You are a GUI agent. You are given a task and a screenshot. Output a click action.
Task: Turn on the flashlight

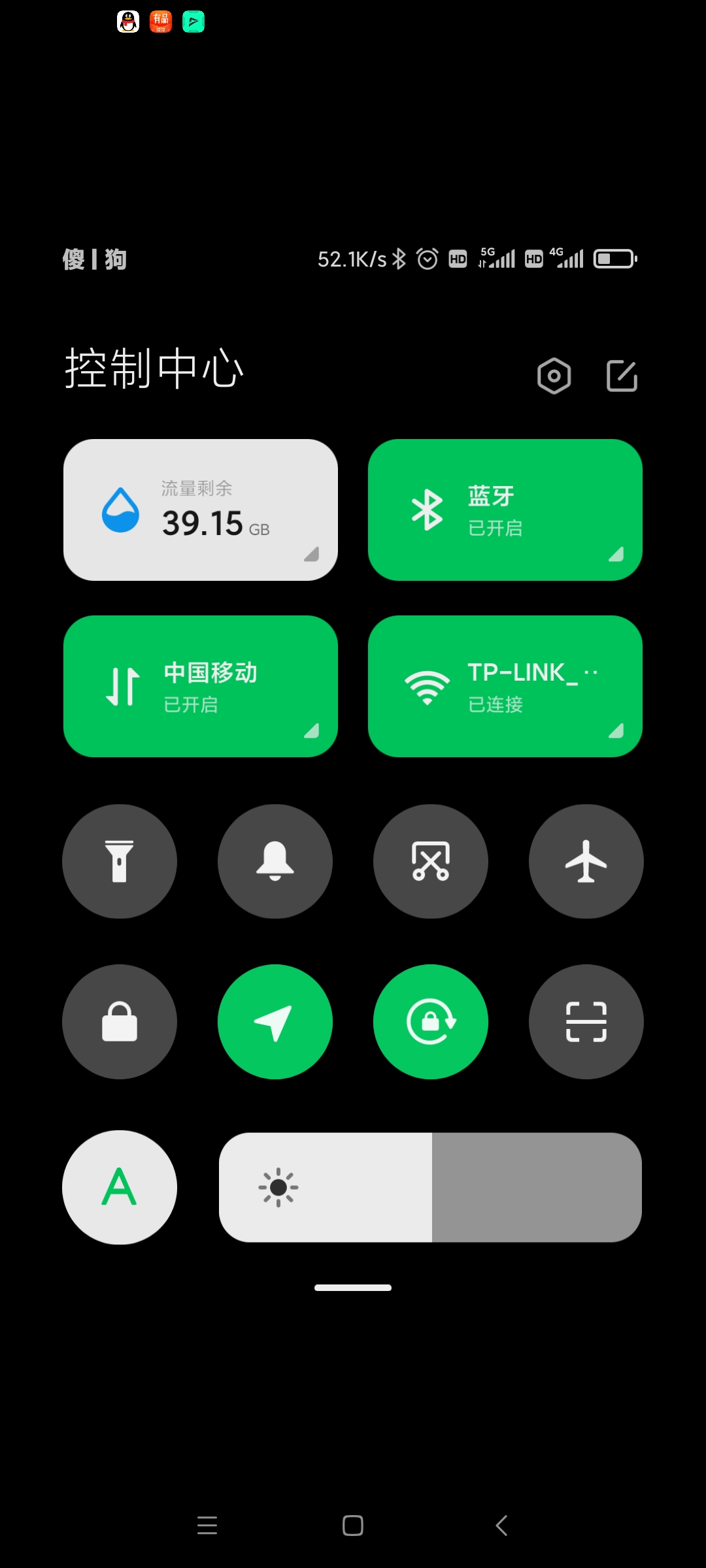[120, 861]
